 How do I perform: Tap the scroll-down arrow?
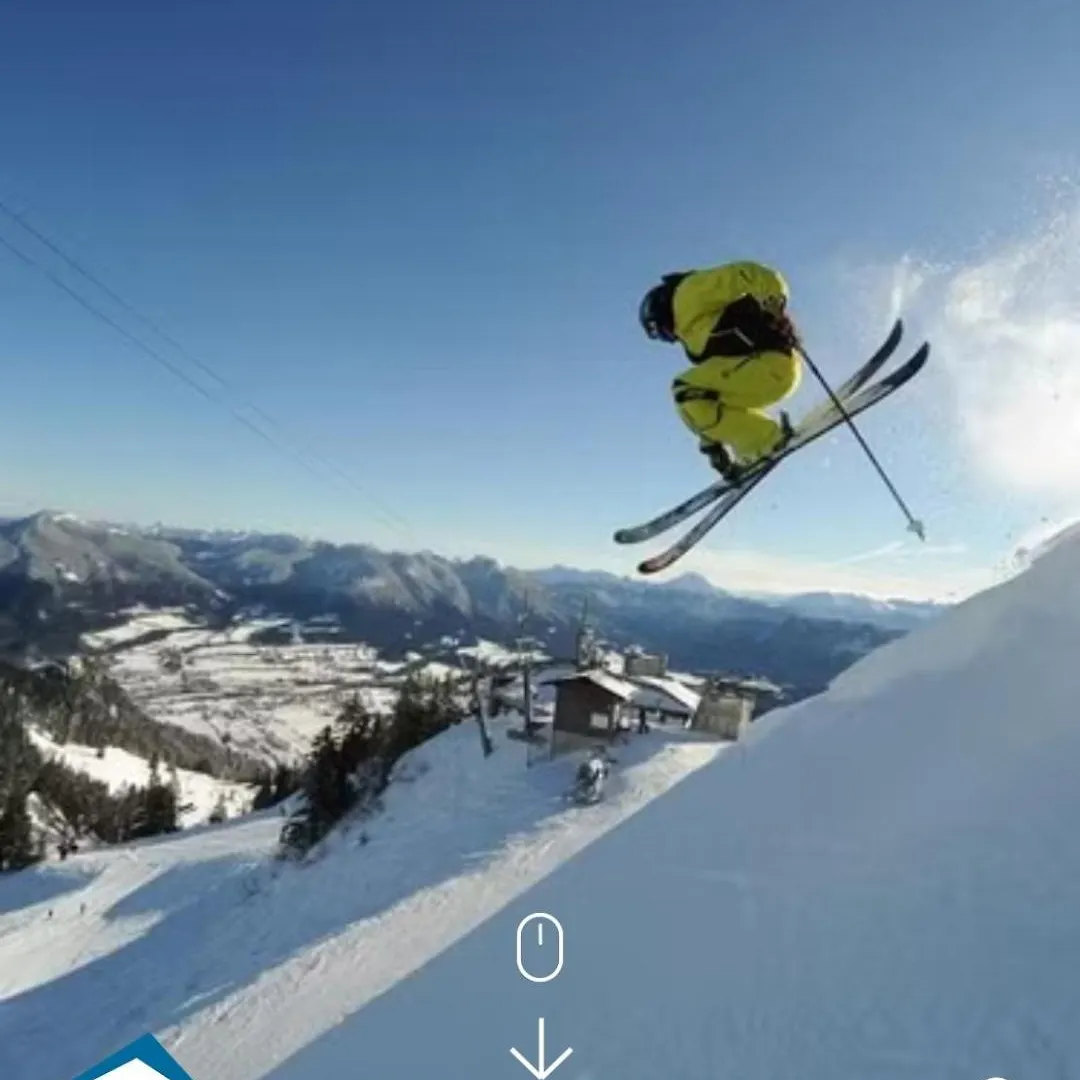coord(541,1048)
